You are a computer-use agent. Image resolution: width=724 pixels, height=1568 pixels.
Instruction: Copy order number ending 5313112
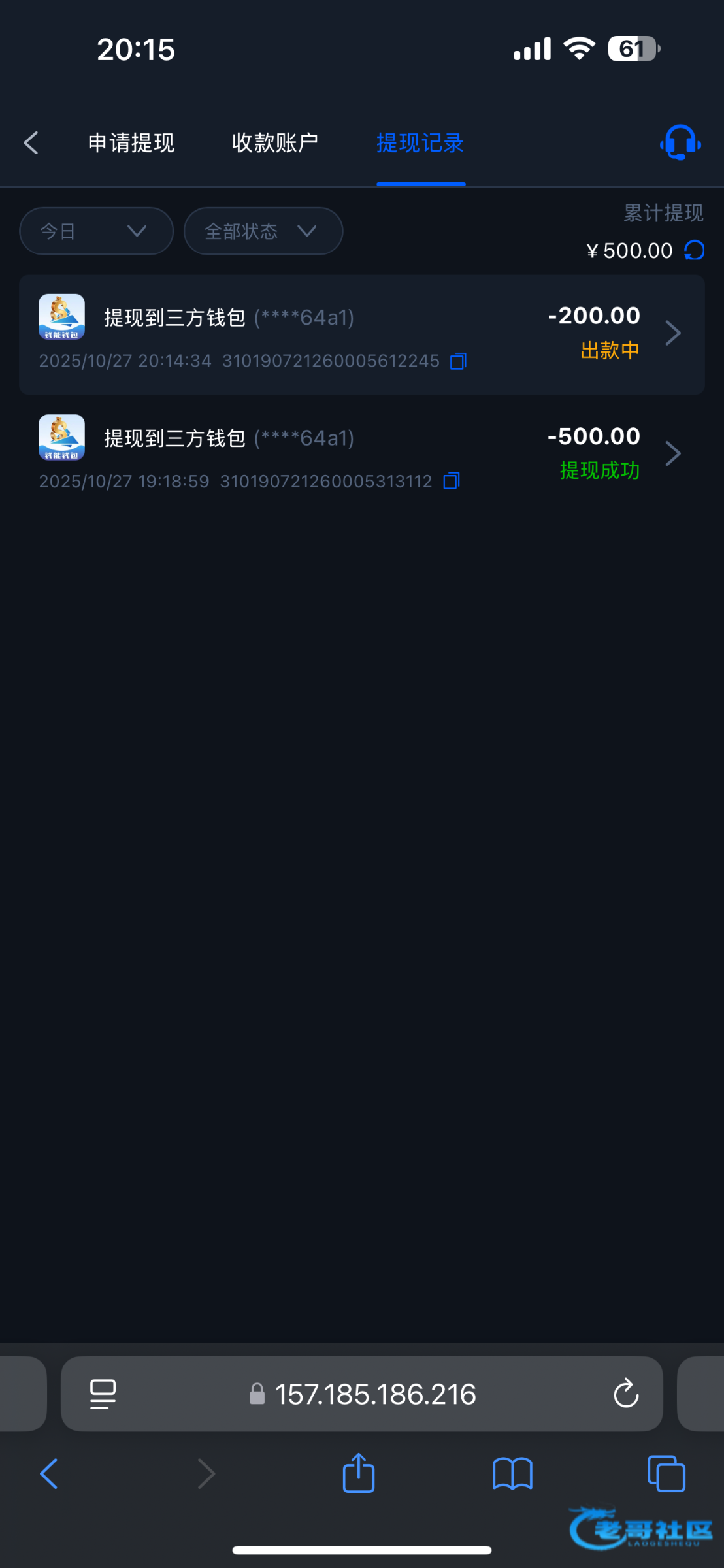pos(452,481)
